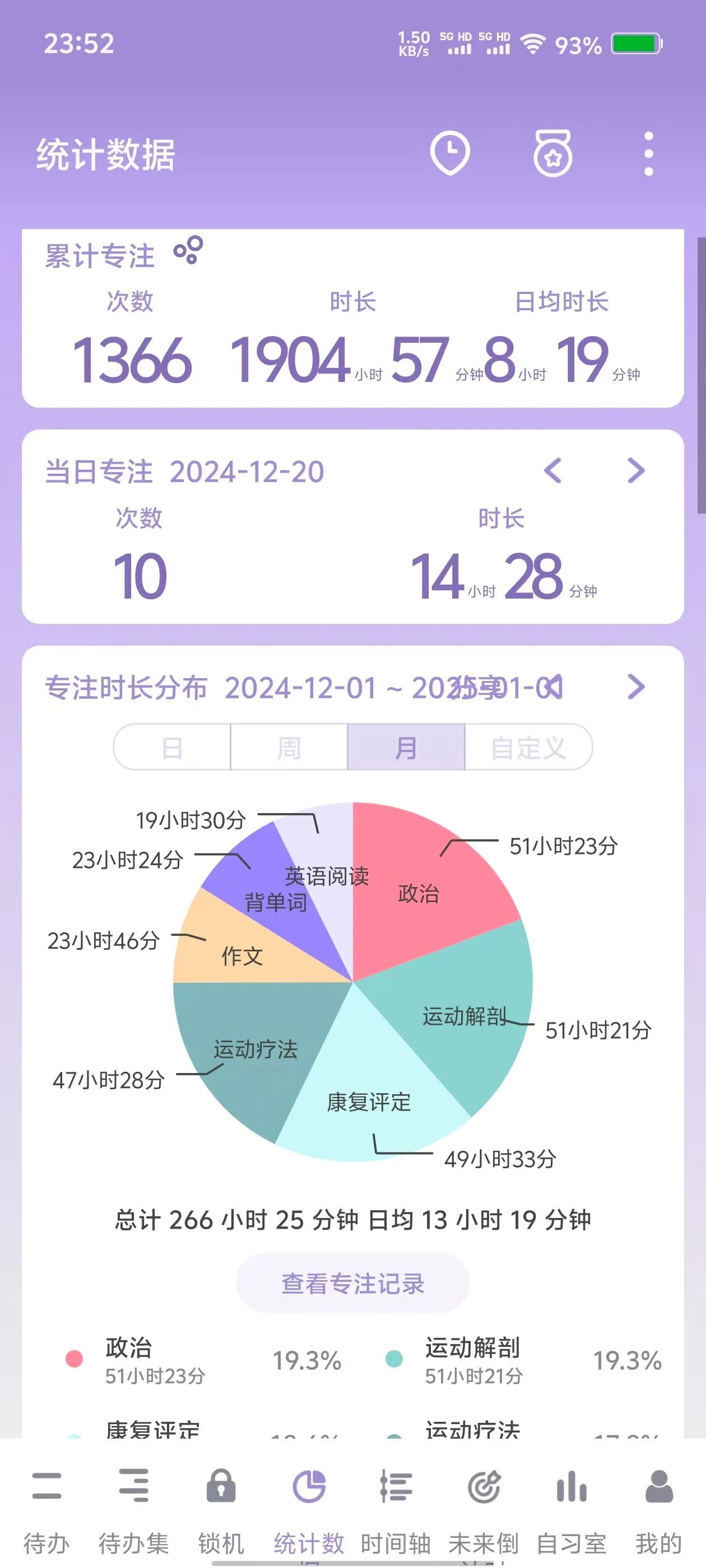Screen dimensions: 706x1568
Task: Go to previous day in 当日专注
Action: (x=552, y=470)
